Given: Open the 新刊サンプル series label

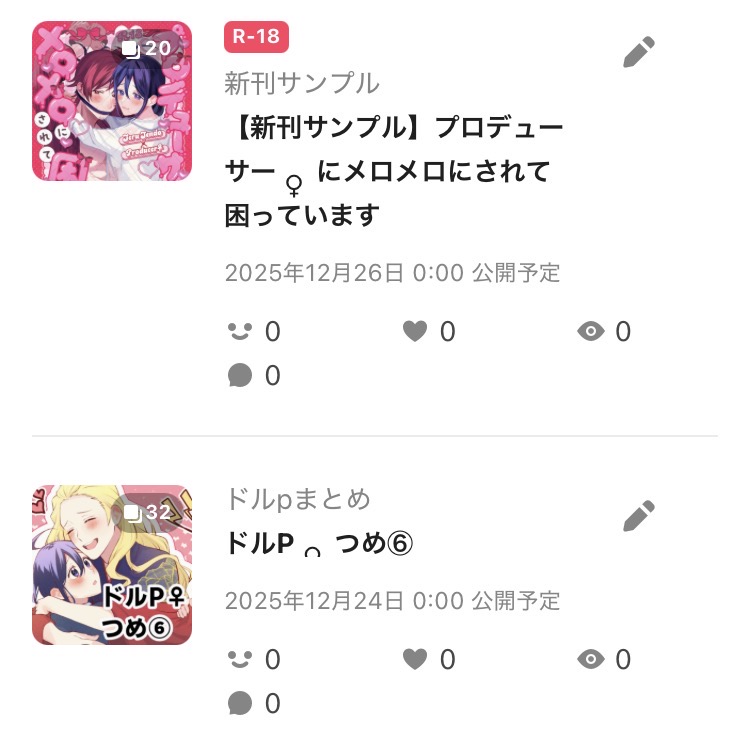Looking at the screenshot, I should click(x=302, y=83).
